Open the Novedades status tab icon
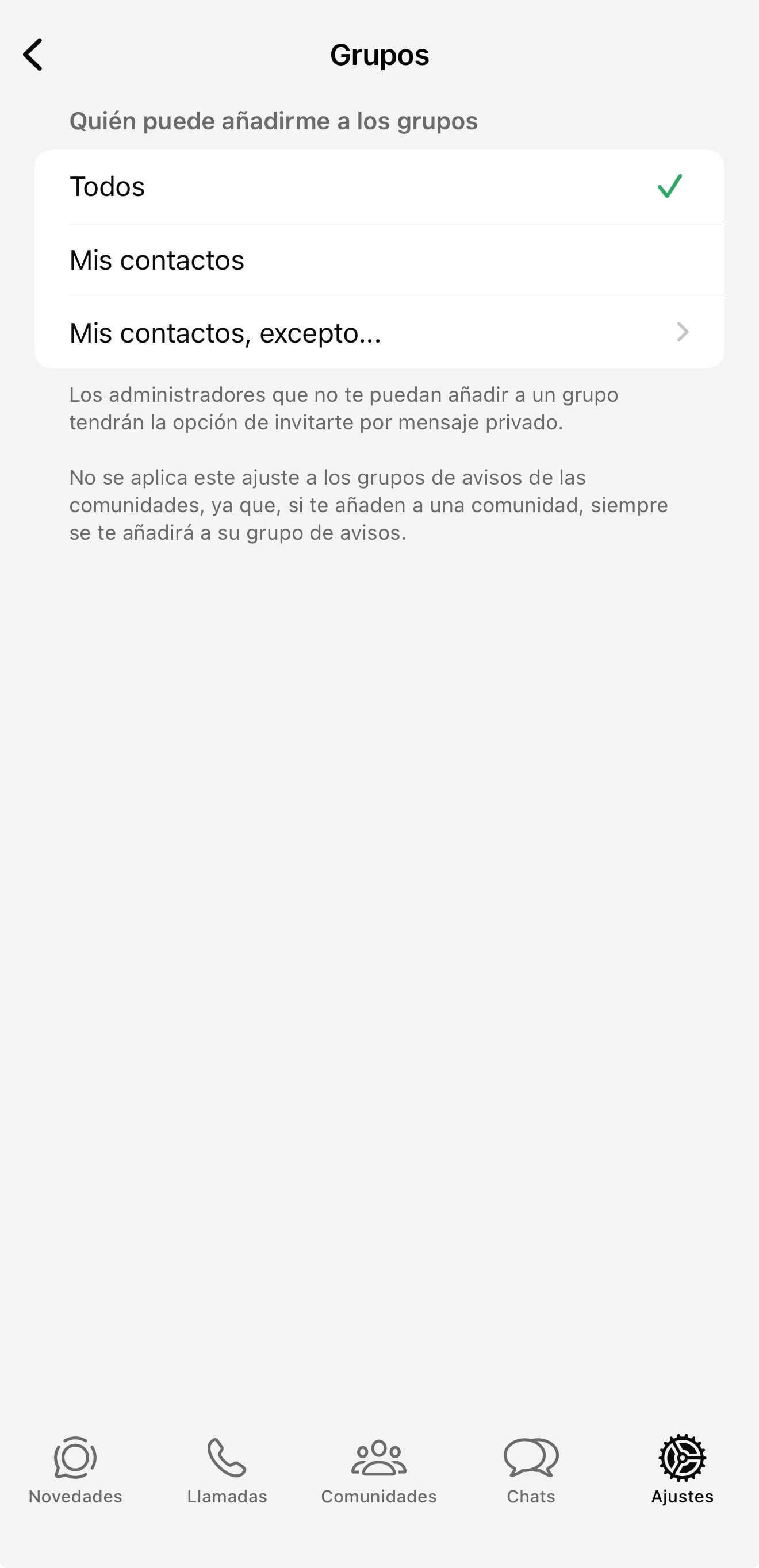Screen dimensions: 759x1568 (74, 1466)
